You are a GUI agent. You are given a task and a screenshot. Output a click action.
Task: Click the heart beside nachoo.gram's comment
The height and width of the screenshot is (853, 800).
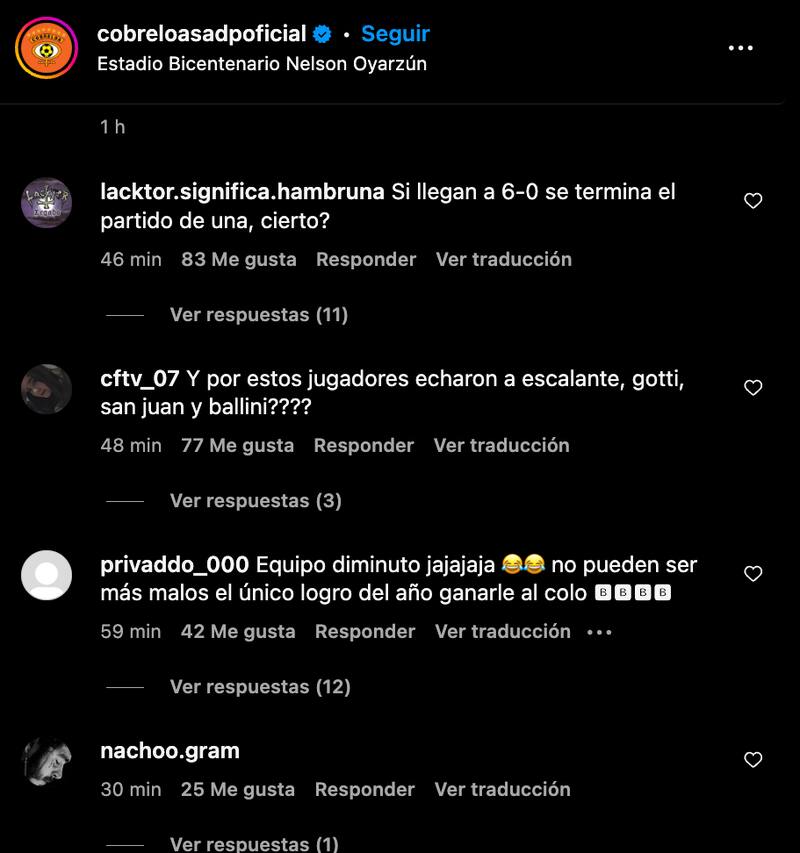point(751,761)
